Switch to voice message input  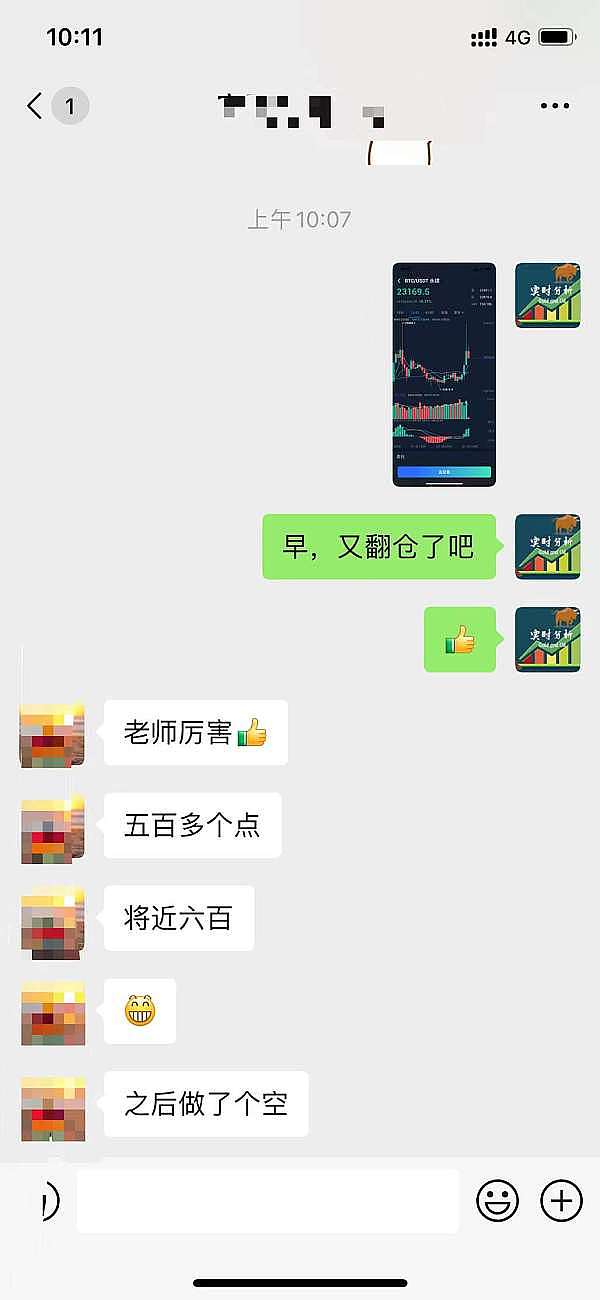46,1200
